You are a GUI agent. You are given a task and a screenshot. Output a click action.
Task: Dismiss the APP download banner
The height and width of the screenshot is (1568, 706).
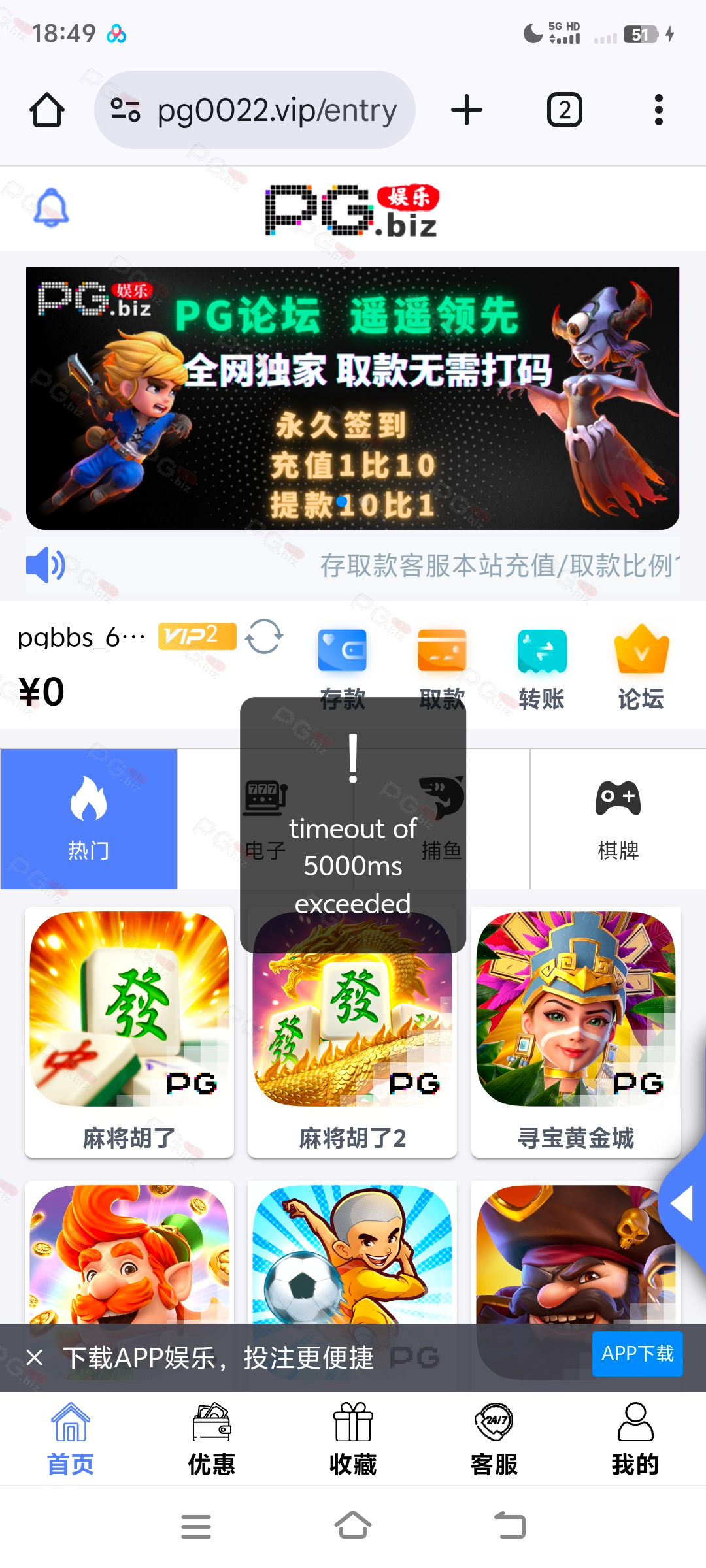pyautogui.click(x=35, y=1358)
